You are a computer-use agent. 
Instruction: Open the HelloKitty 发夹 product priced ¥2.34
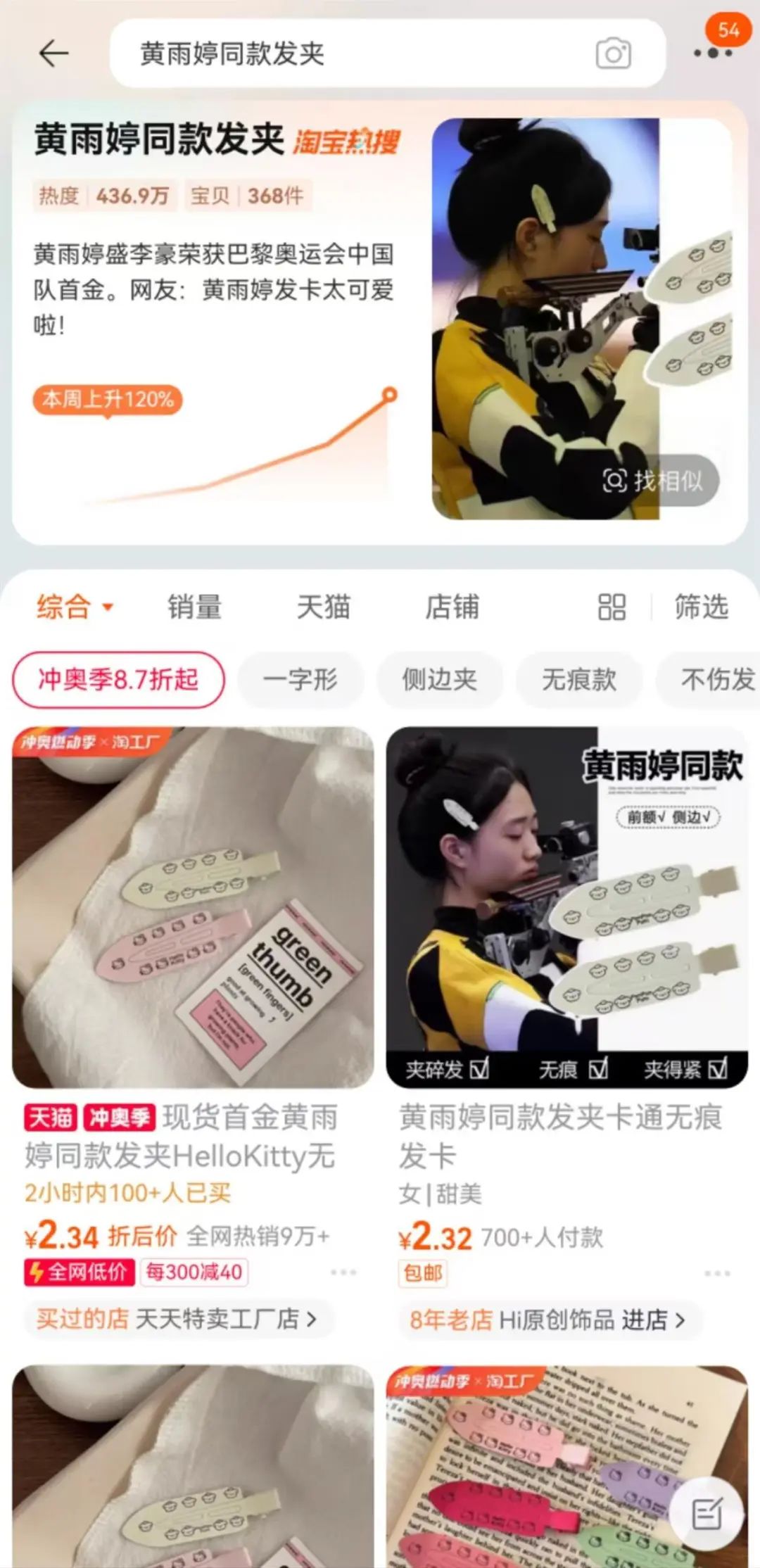193,908
